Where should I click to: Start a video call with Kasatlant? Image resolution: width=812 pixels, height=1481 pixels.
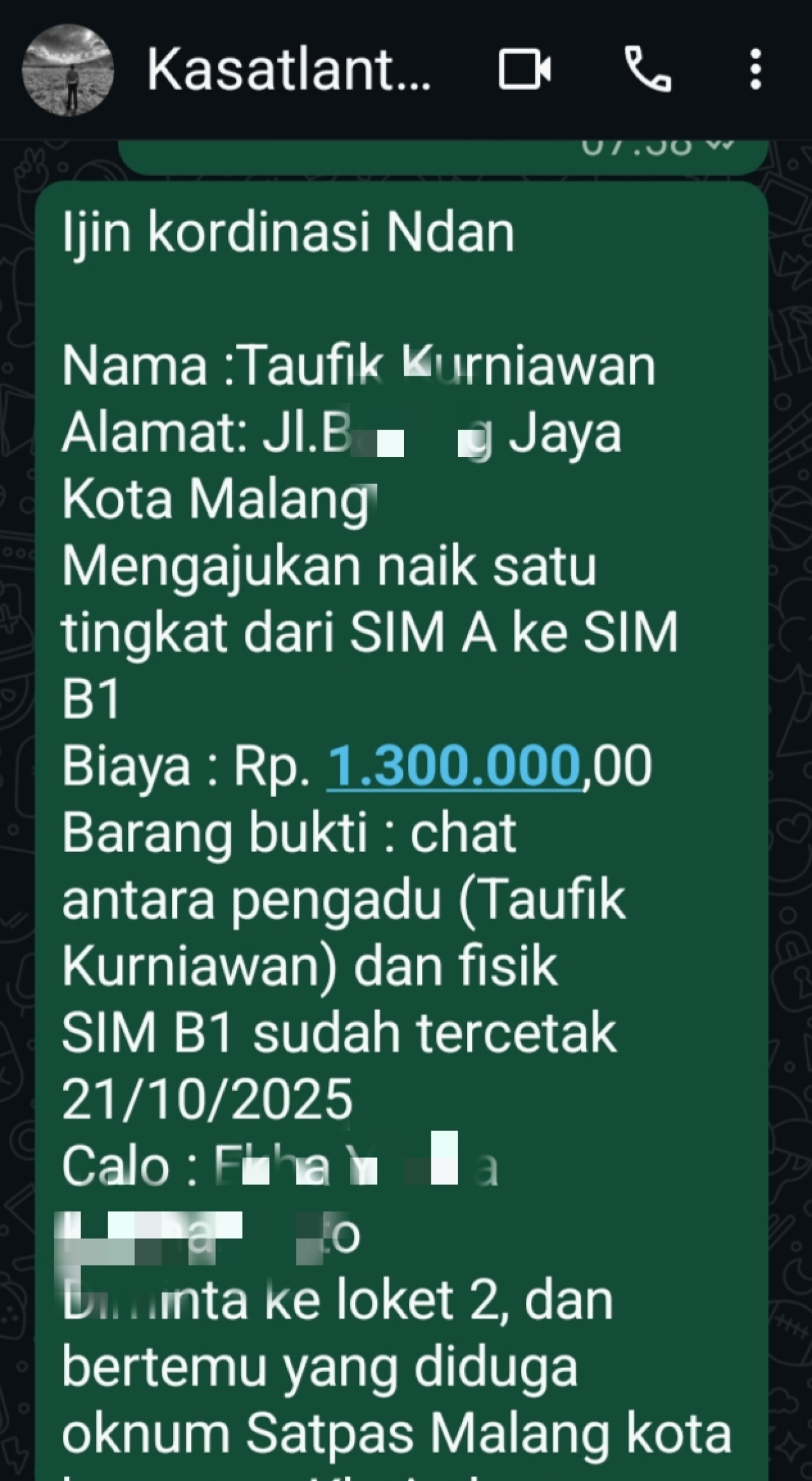524,69
